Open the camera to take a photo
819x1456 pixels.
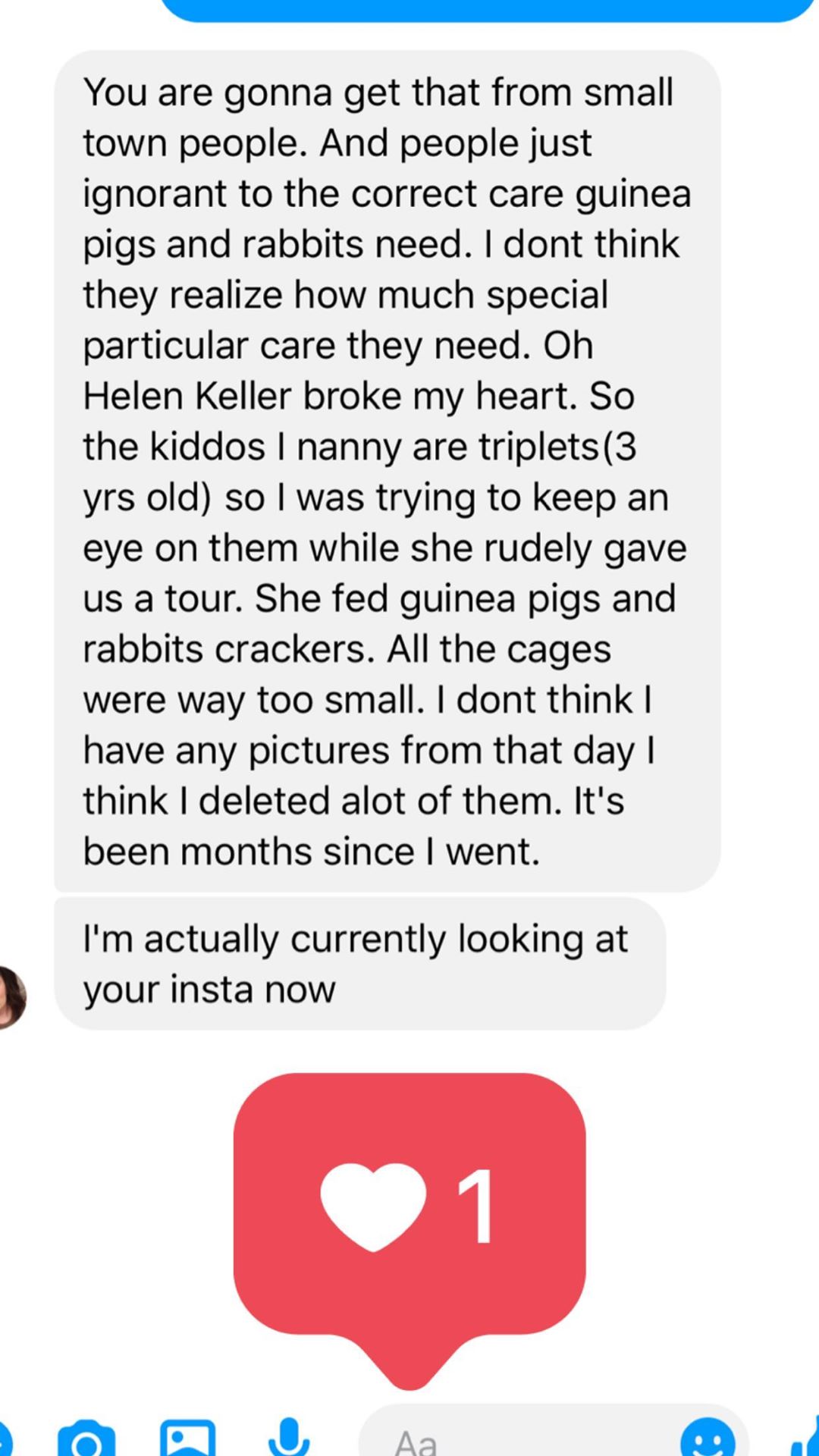point(86,1439)
